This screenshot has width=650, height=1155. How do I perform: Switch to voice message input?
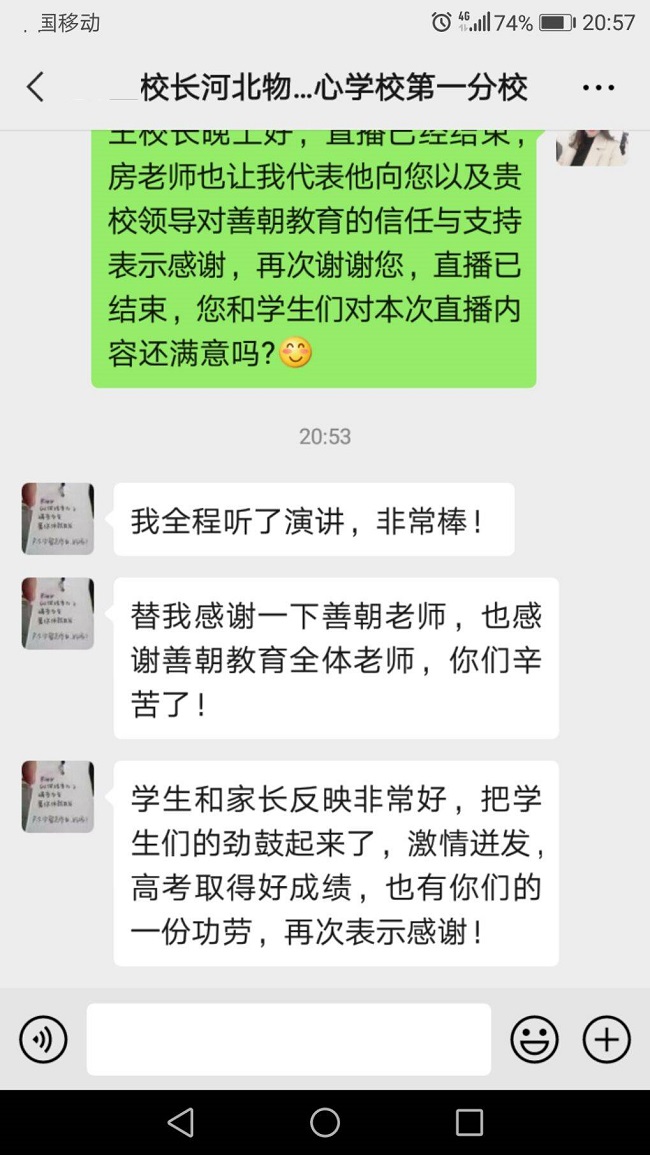[x=43, y=1040]
